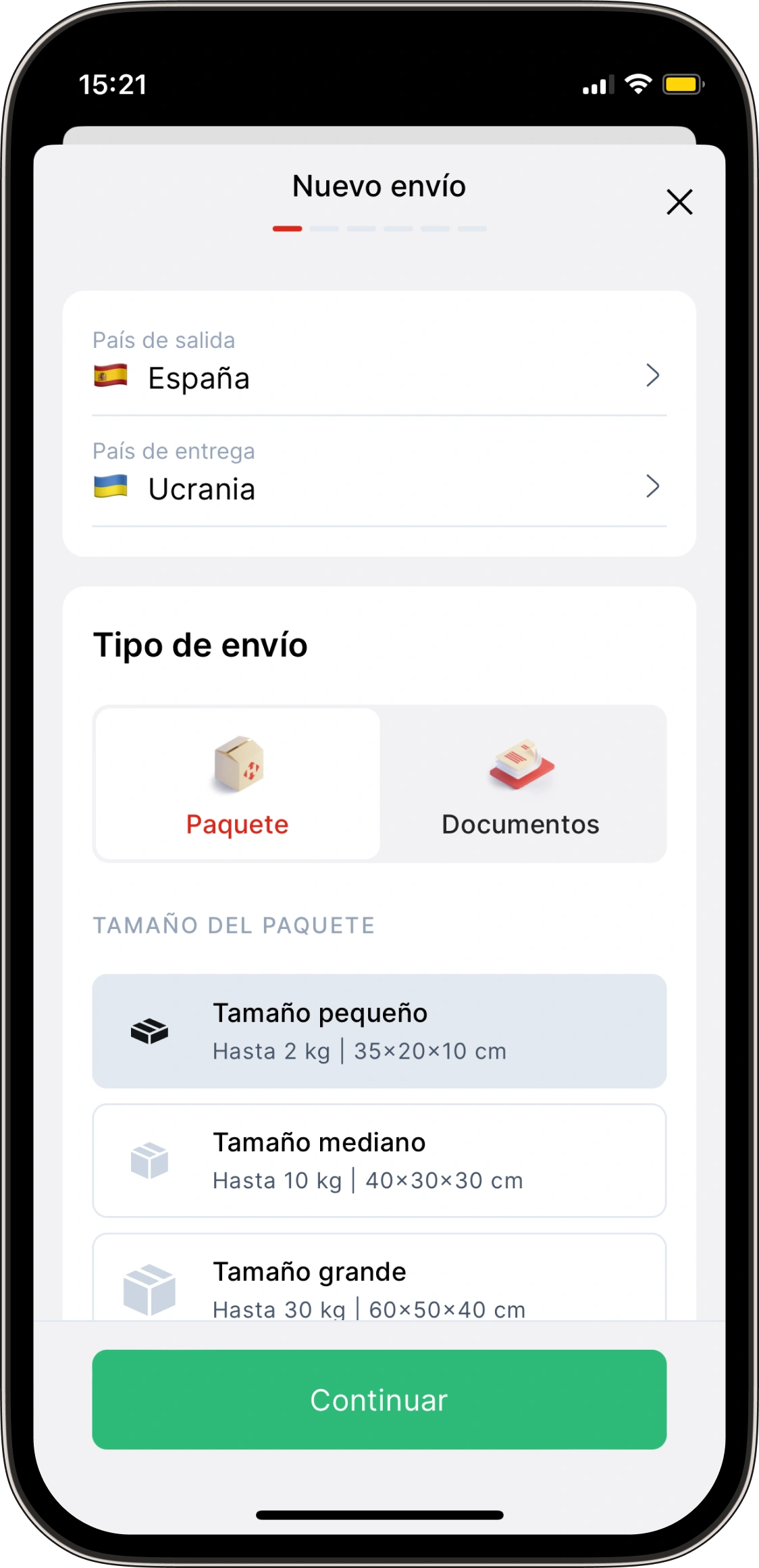Choose Tamaño pequeño package size
This screenshot has height=1568, width=759.
[379, 1031]
